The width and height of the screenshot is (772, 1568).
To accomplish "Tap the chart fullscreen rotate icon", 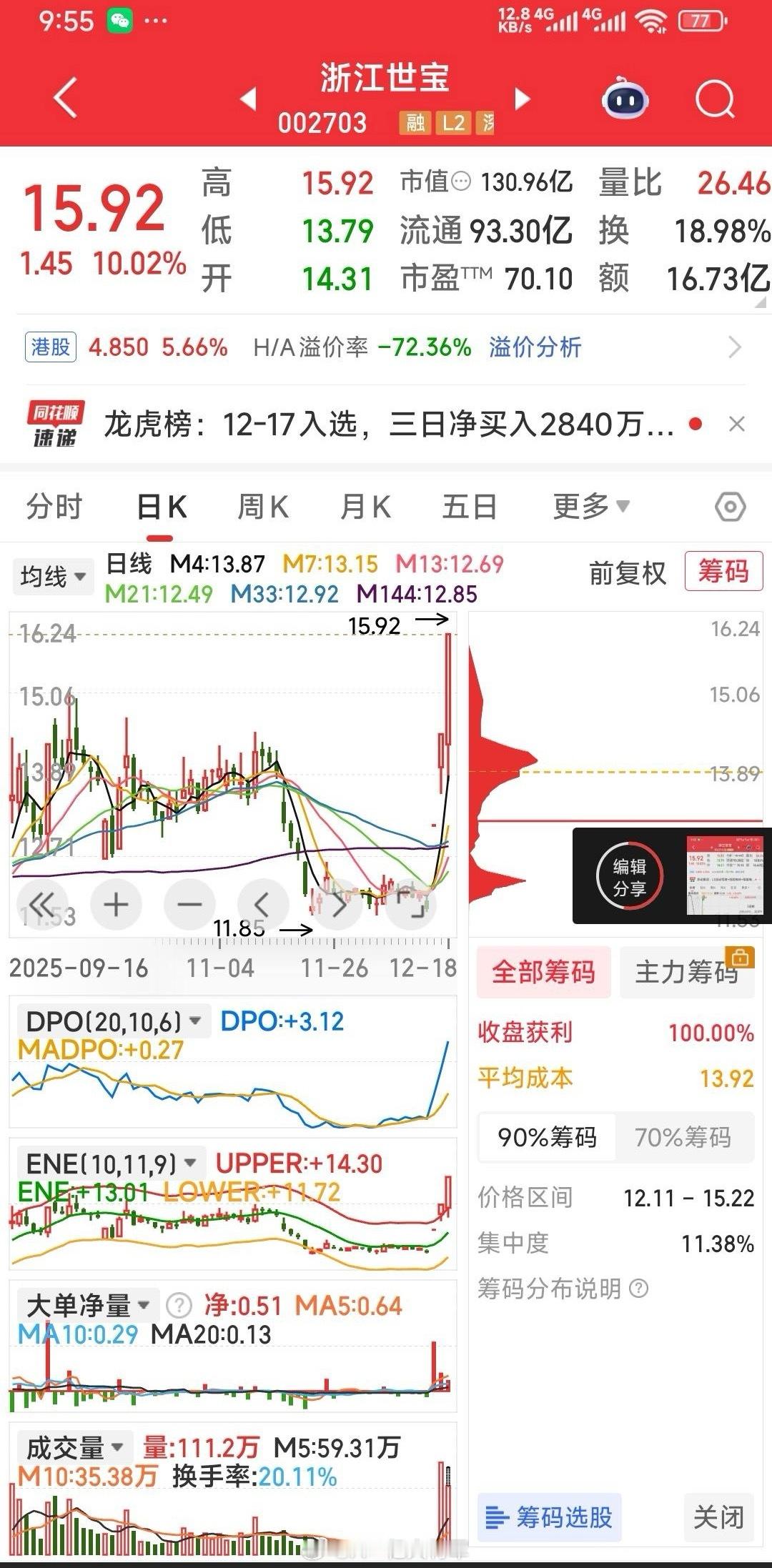I will coord(410,904).
